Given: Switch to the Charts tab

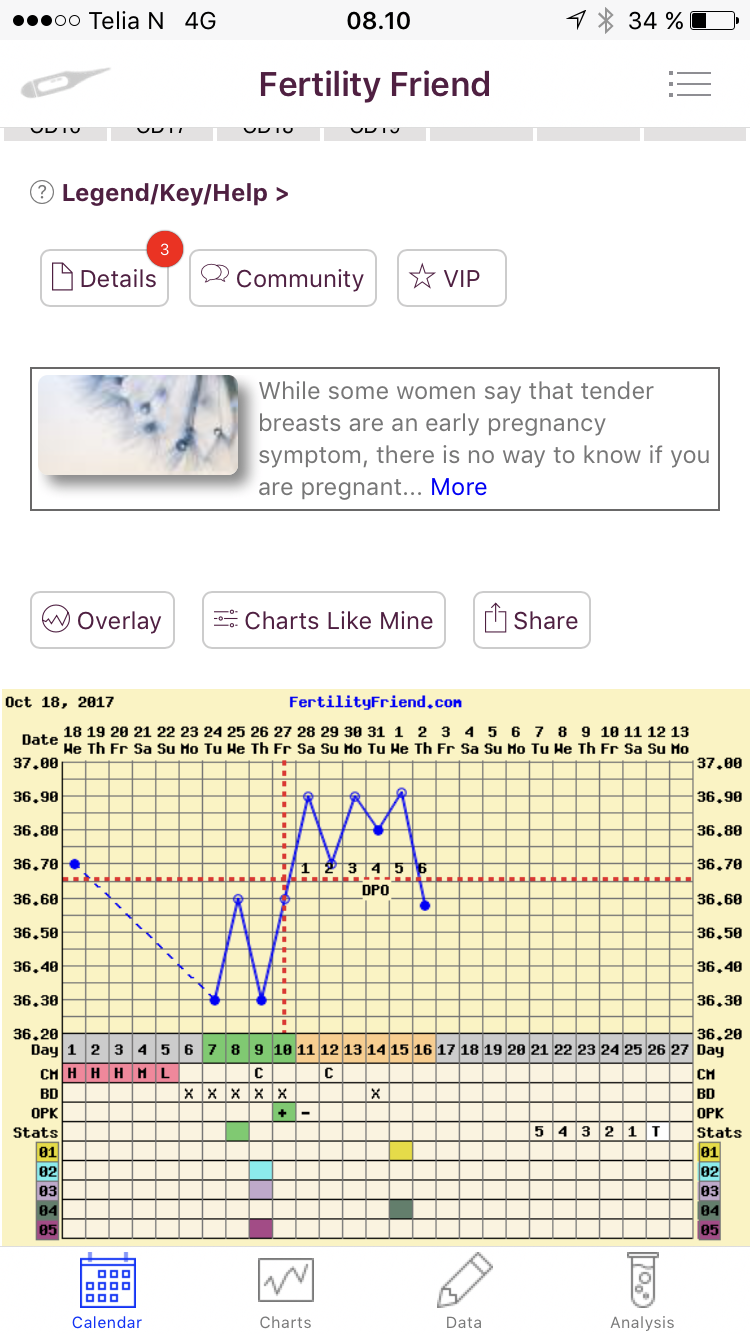Looking at the screenshot, I should 286,1292.
